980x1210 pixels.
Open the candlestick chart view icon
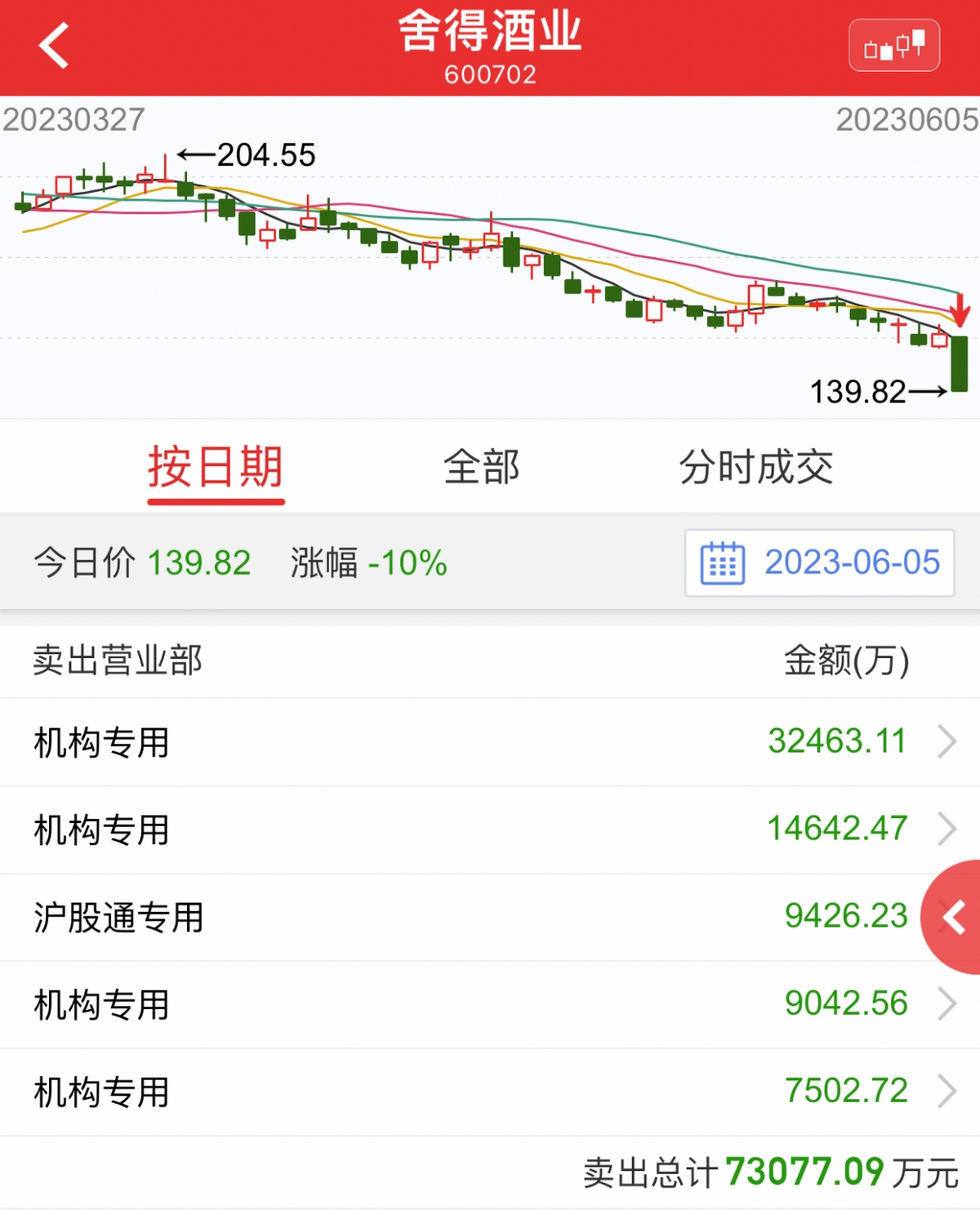click(x=894, y=46)
